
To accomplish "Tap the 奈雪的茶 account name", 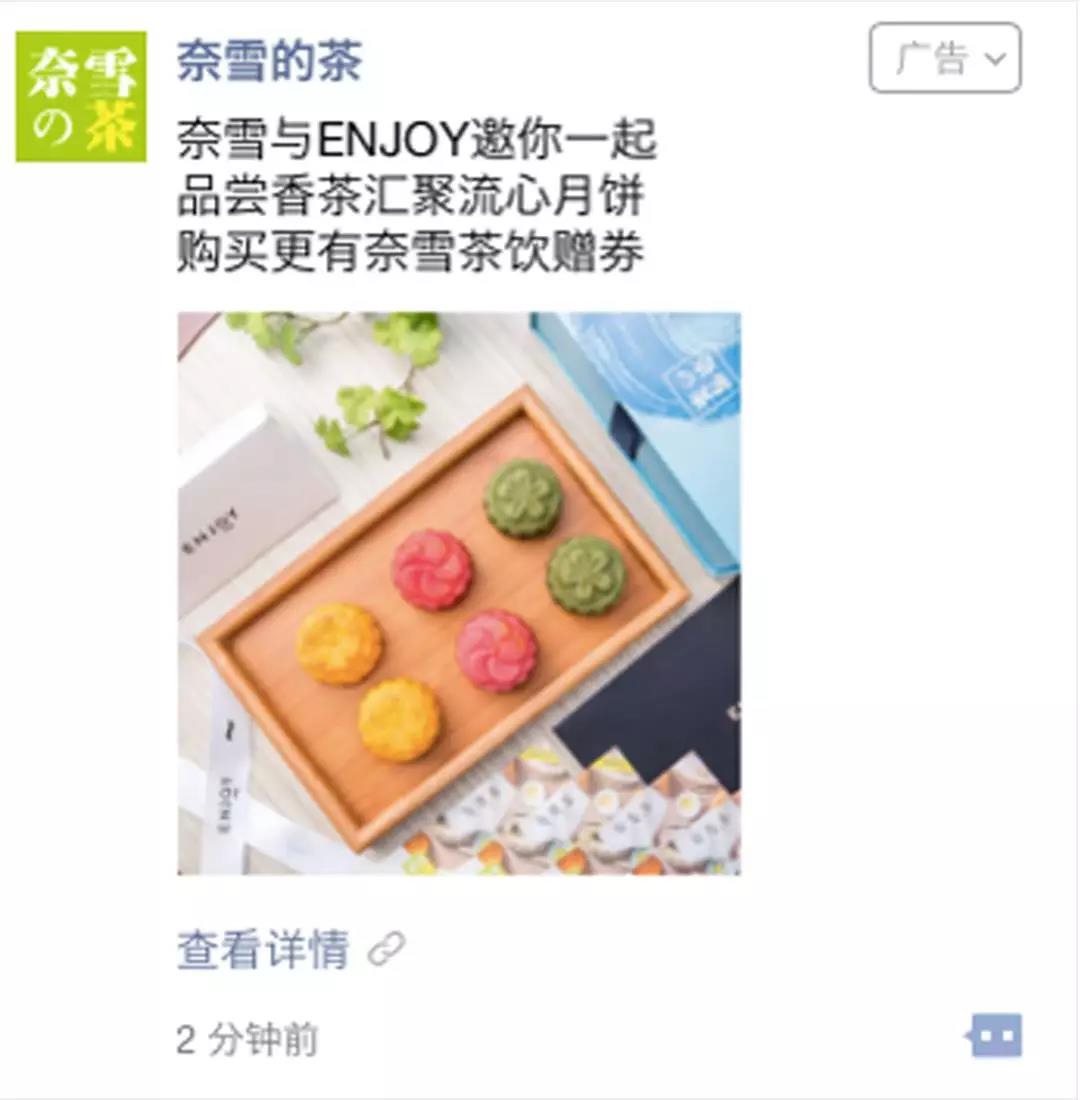I will point(269,61).
